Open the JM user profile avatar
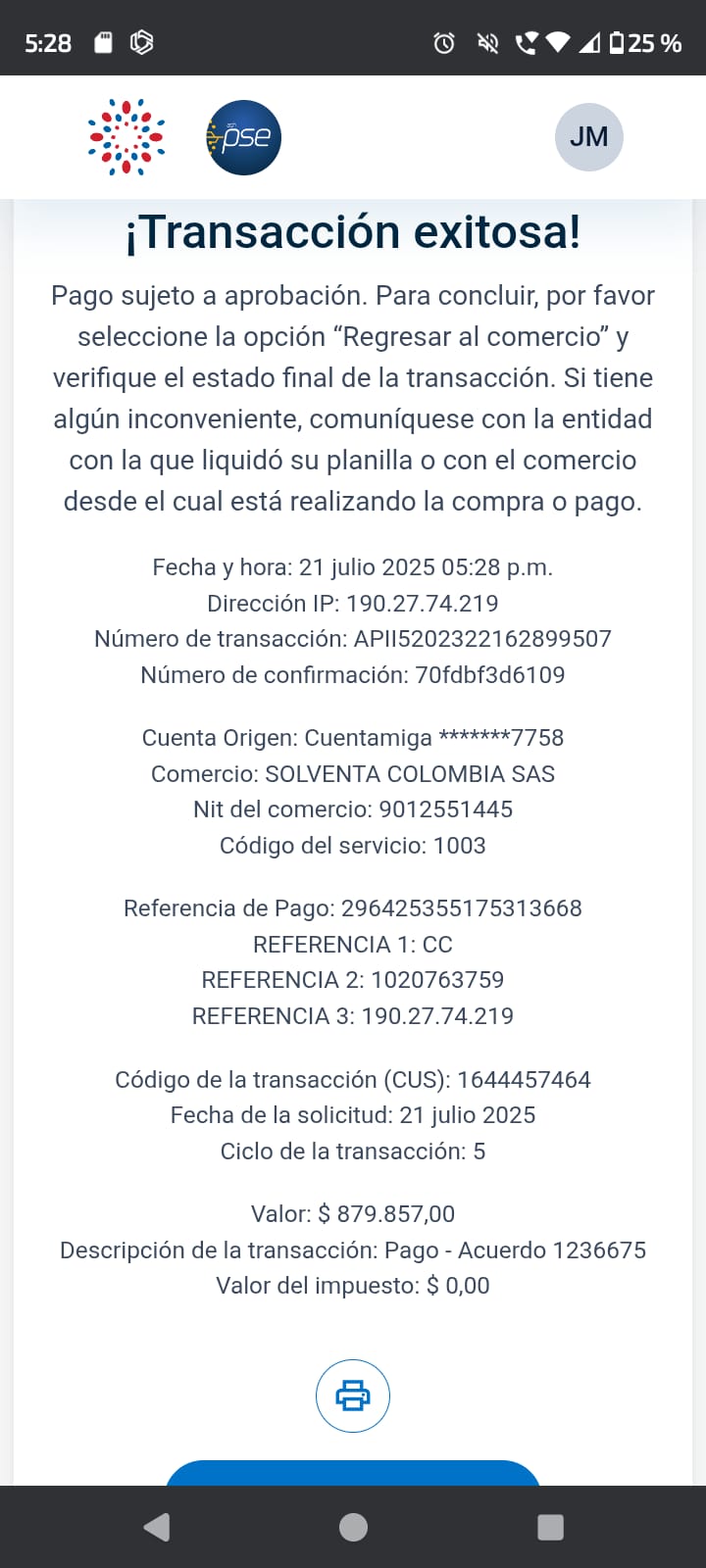 coord(588,137)
